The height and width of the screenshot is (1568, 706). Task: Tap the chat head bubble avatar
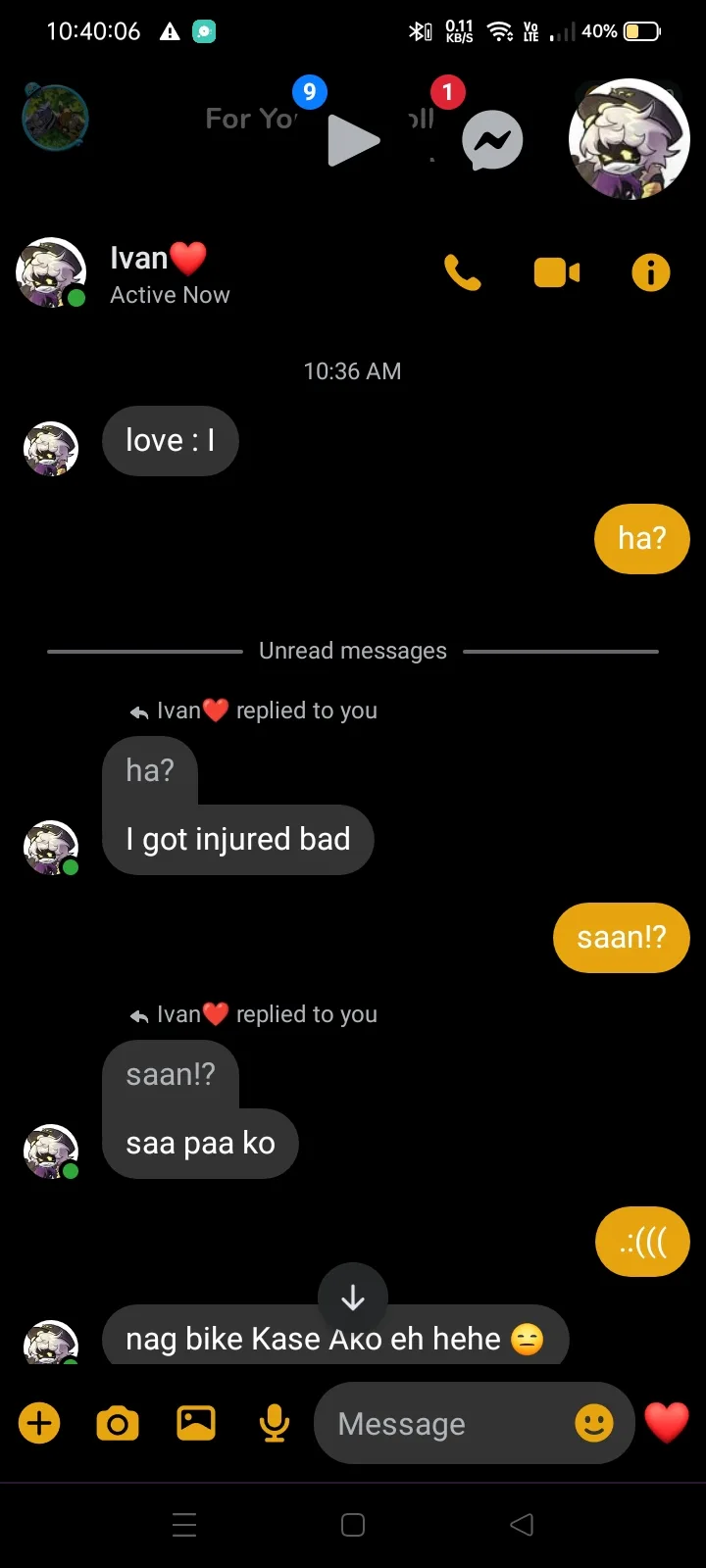tap(630, 139)
